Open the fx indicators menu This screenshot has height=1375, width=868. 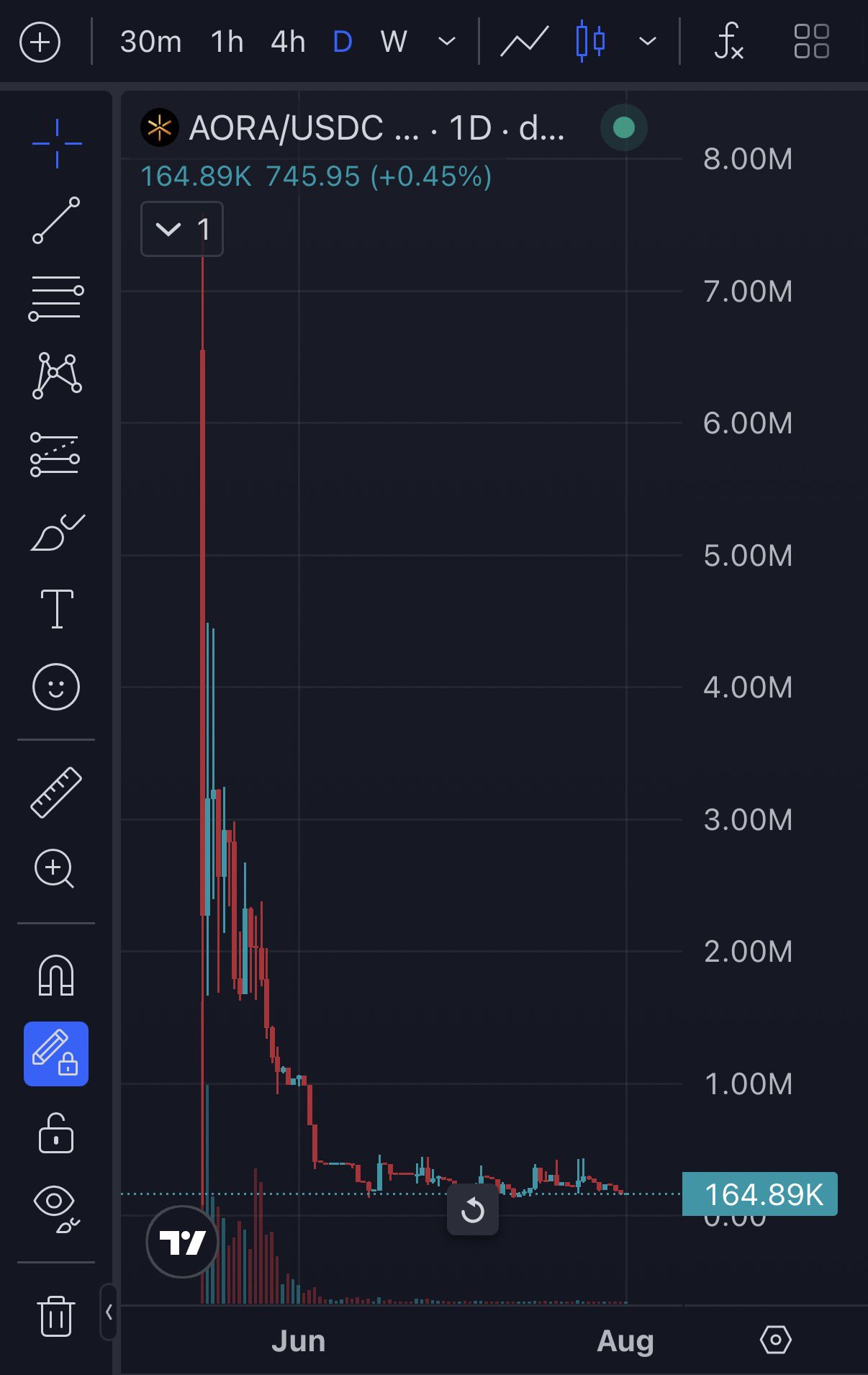pos(728,42)
